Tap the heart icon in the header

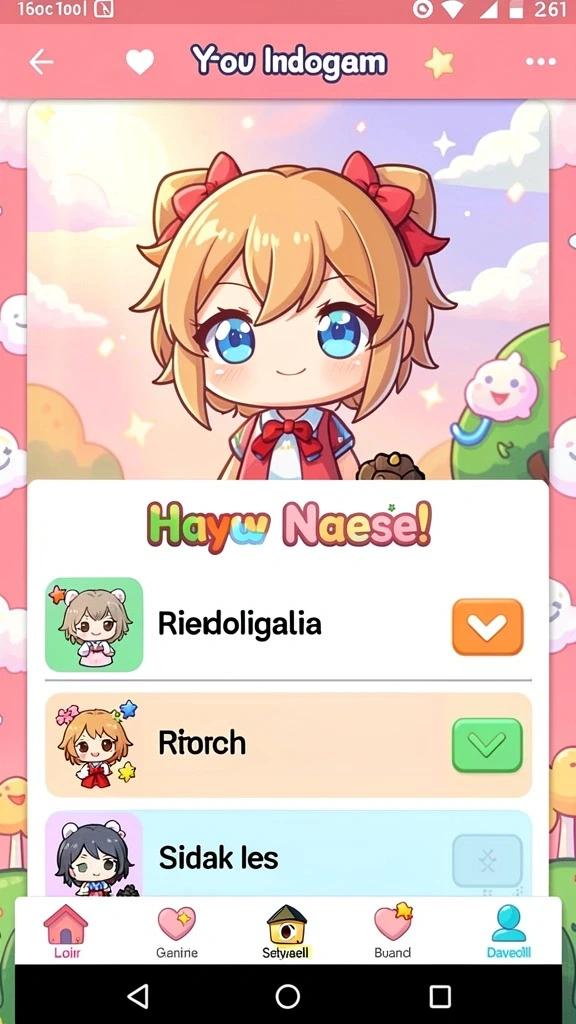pos(140,62)
